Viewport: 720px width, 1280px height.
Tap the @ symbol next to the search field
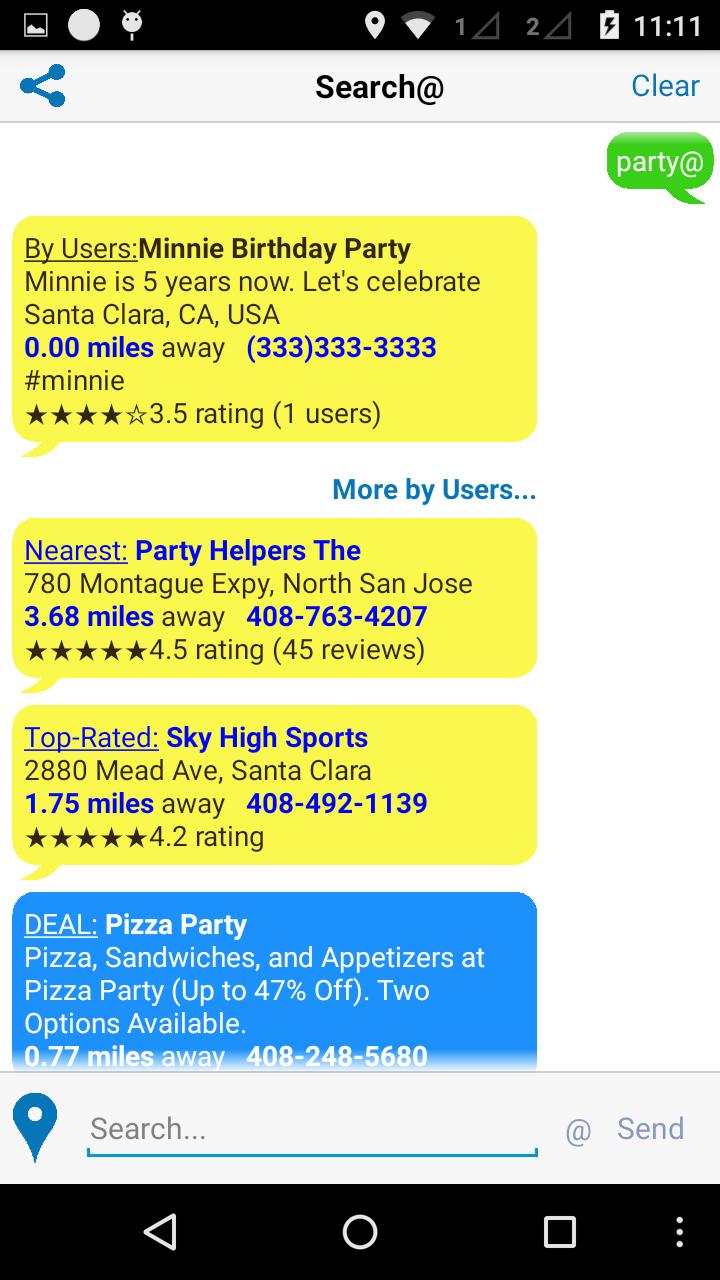(577, 1128)
